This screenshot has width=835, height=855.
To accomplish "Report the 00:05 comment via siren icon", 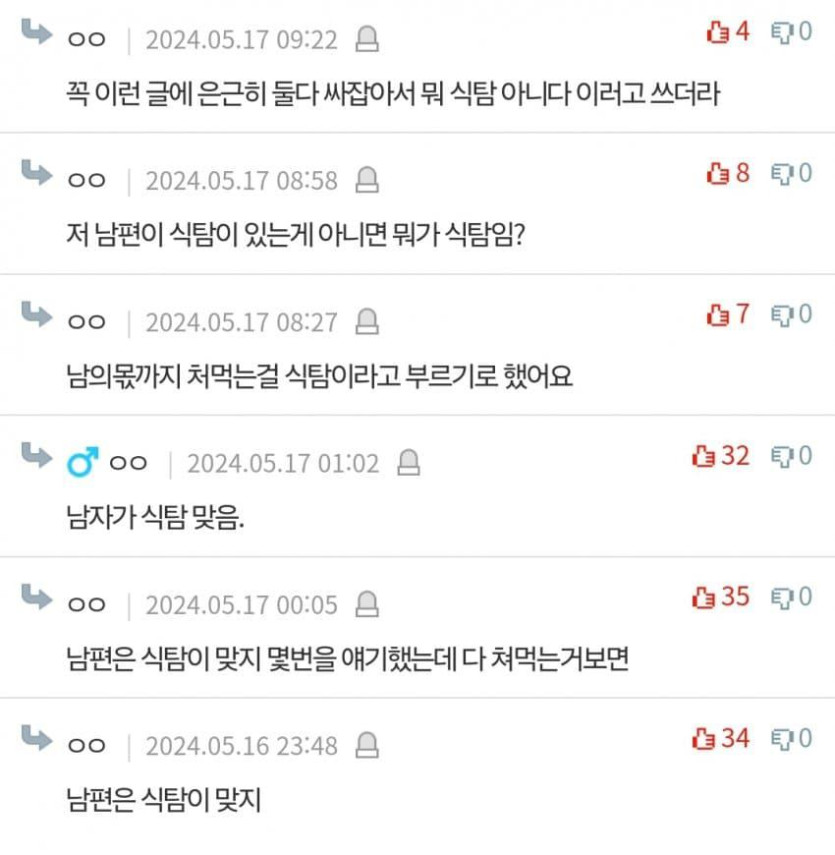I will click(x=368, y=604).
